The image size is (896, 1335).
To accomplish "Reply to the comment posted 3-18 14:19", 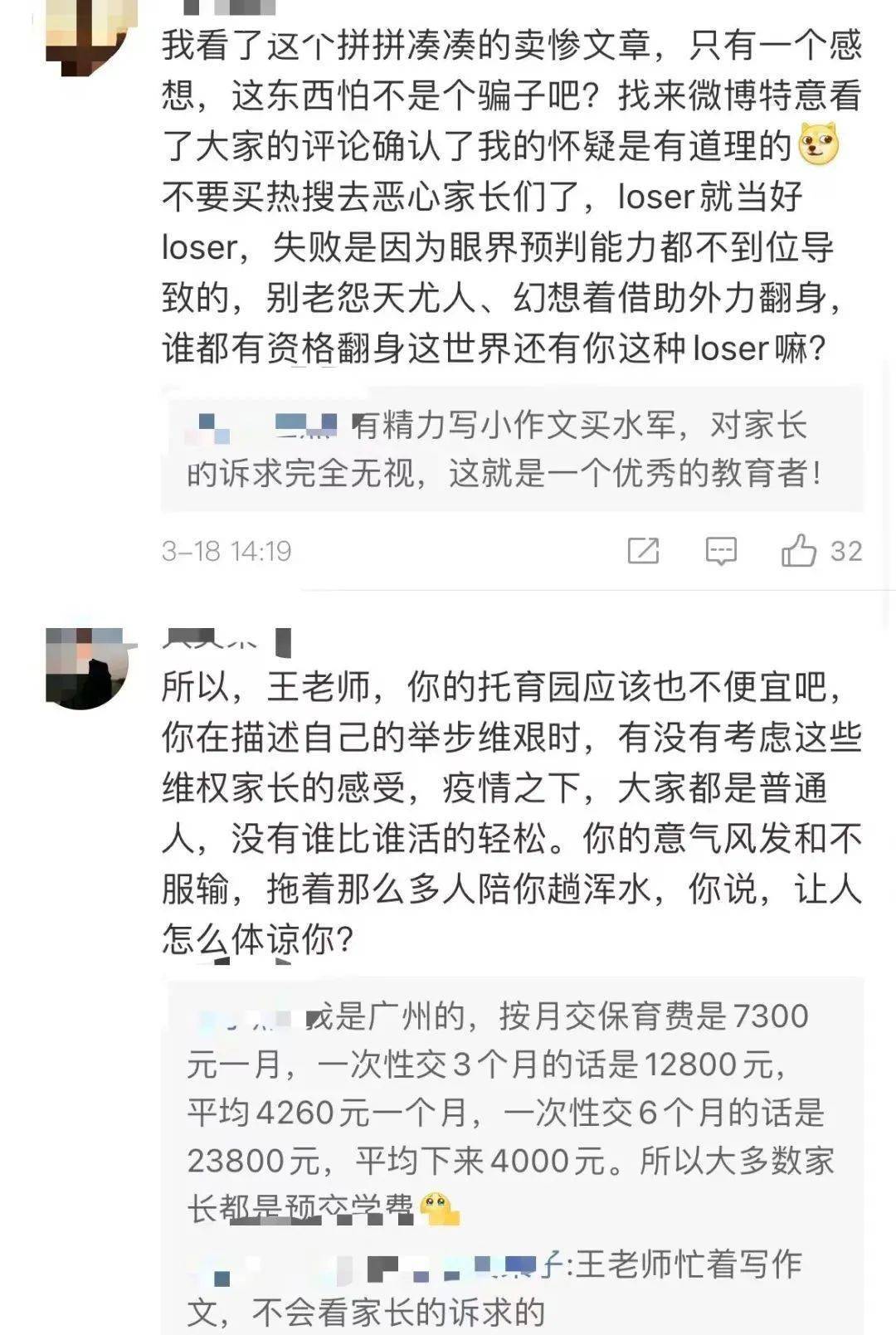I will pos(720,551).
